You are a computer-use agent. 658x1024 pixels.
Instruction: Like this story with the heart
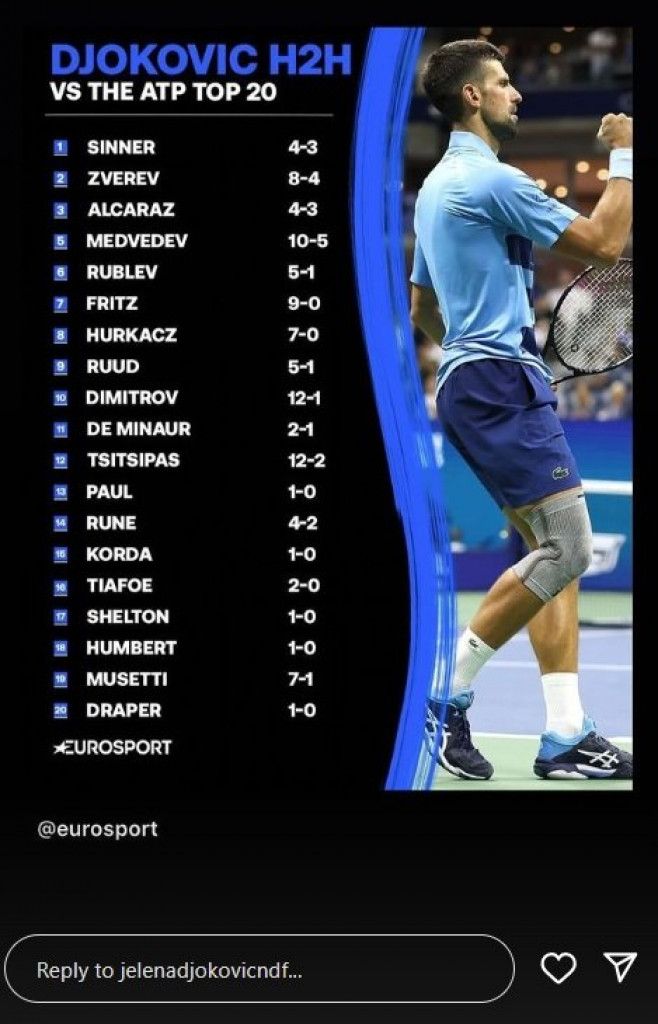(558, 967)
